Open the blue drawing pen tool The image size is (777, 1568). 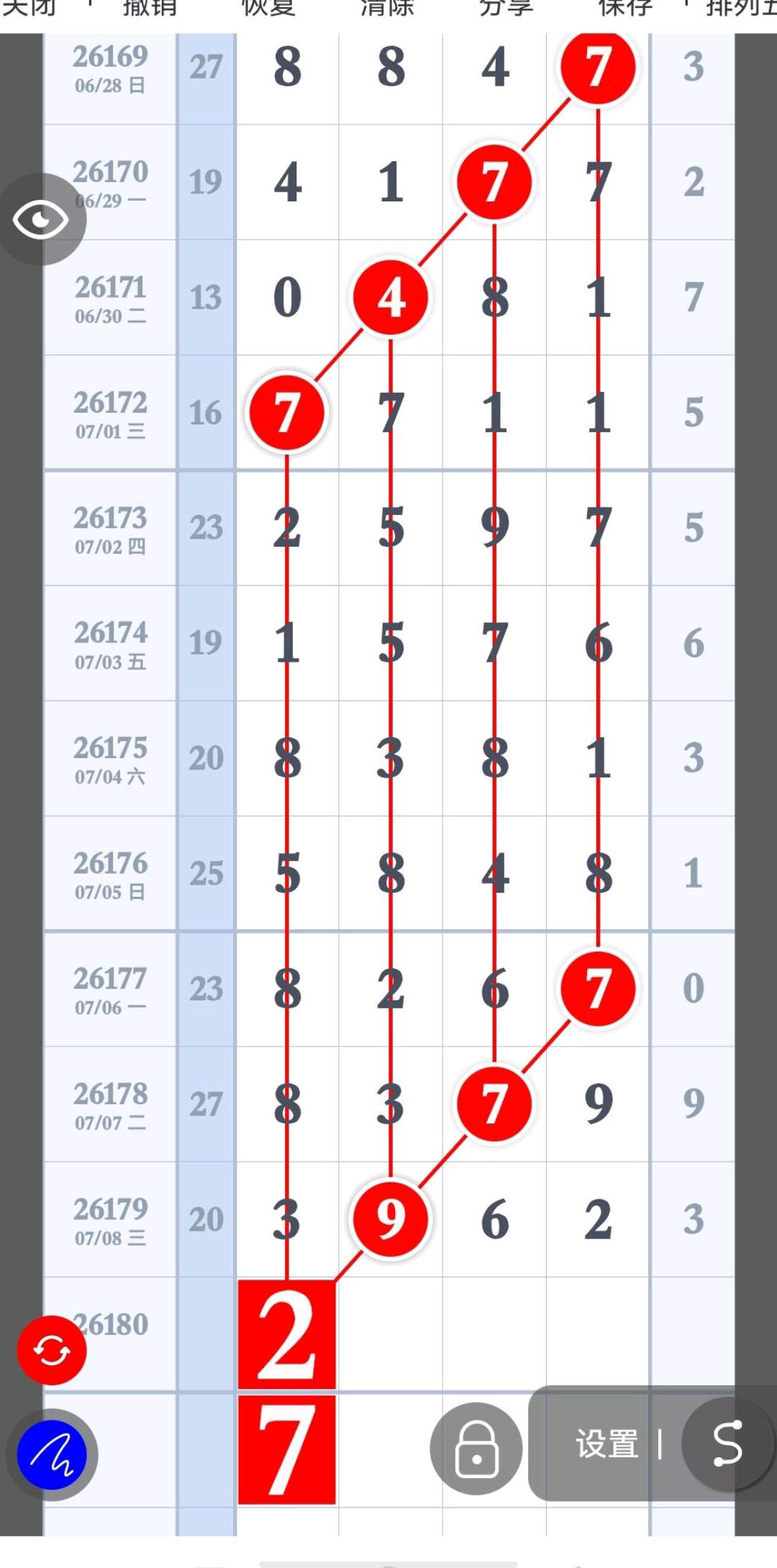[x=52, y=1454]
